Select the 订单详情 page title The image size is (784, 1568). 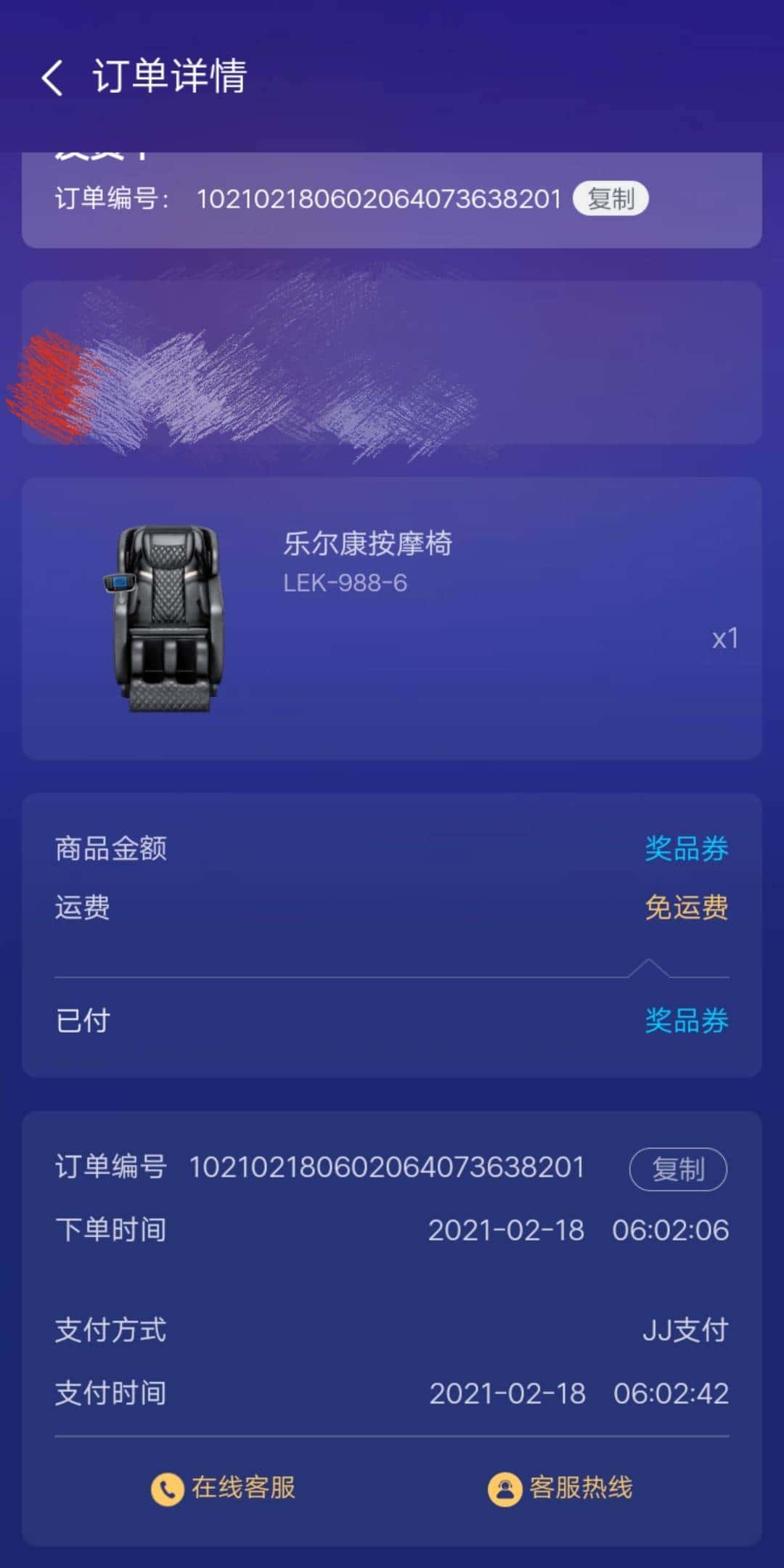tap(169, 76)
